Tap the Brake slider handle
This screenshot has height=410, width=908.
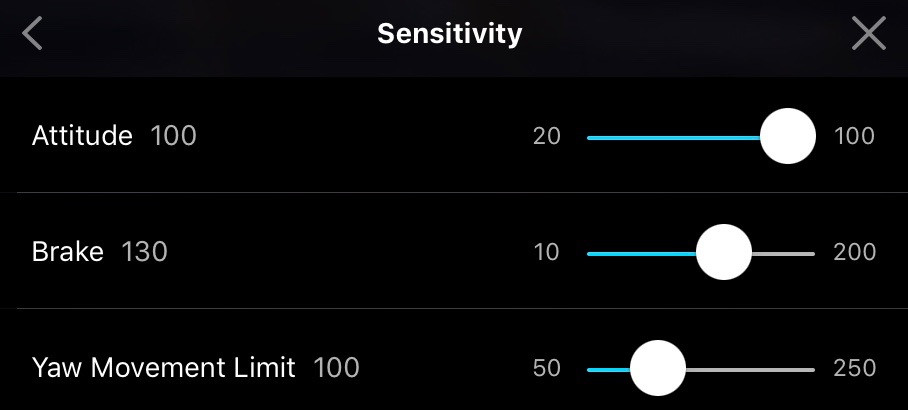pyautogui.click(x=723, y=252)
